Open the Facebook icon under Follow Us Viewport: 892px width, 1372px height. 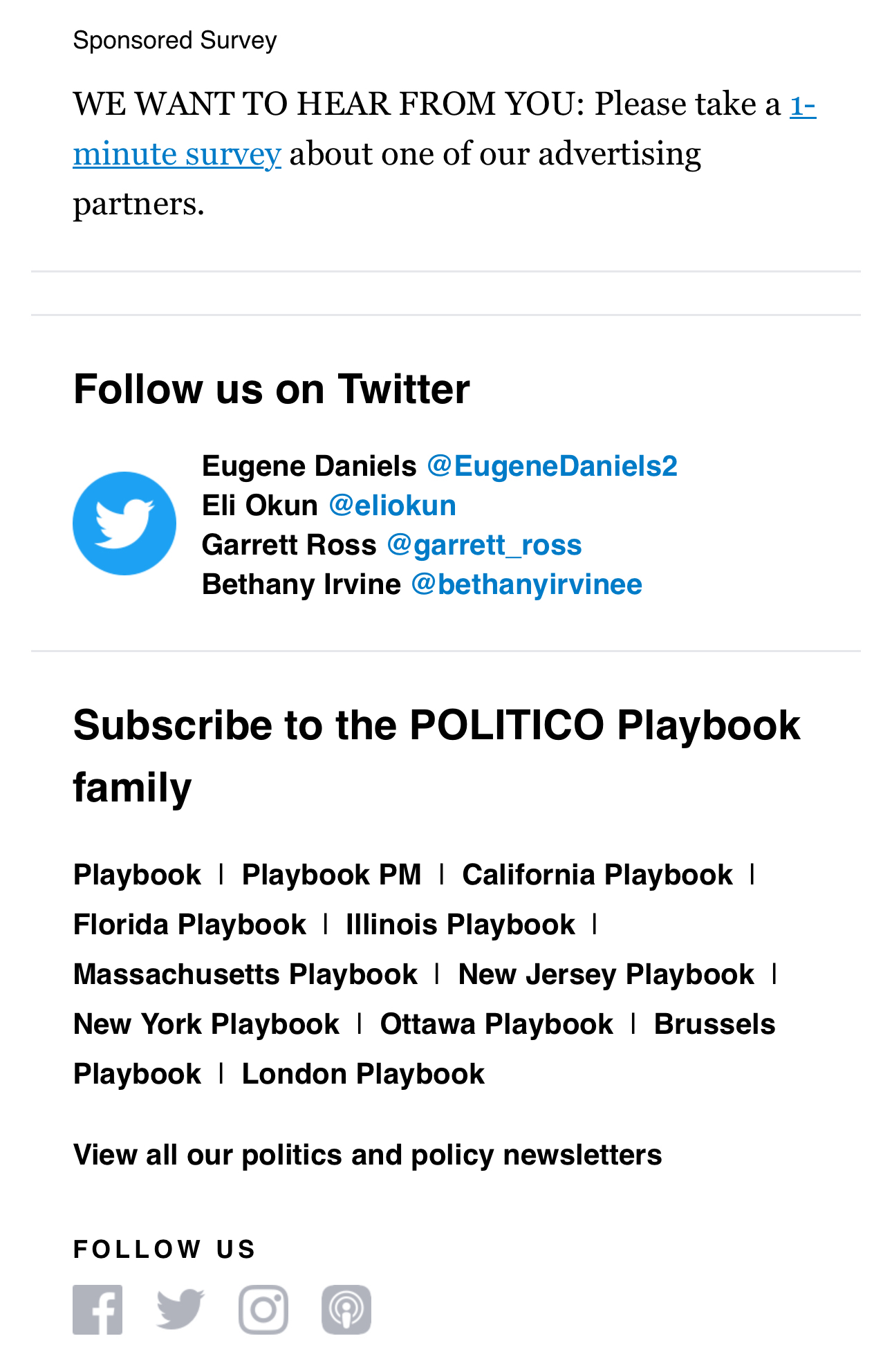(97, 1310)
